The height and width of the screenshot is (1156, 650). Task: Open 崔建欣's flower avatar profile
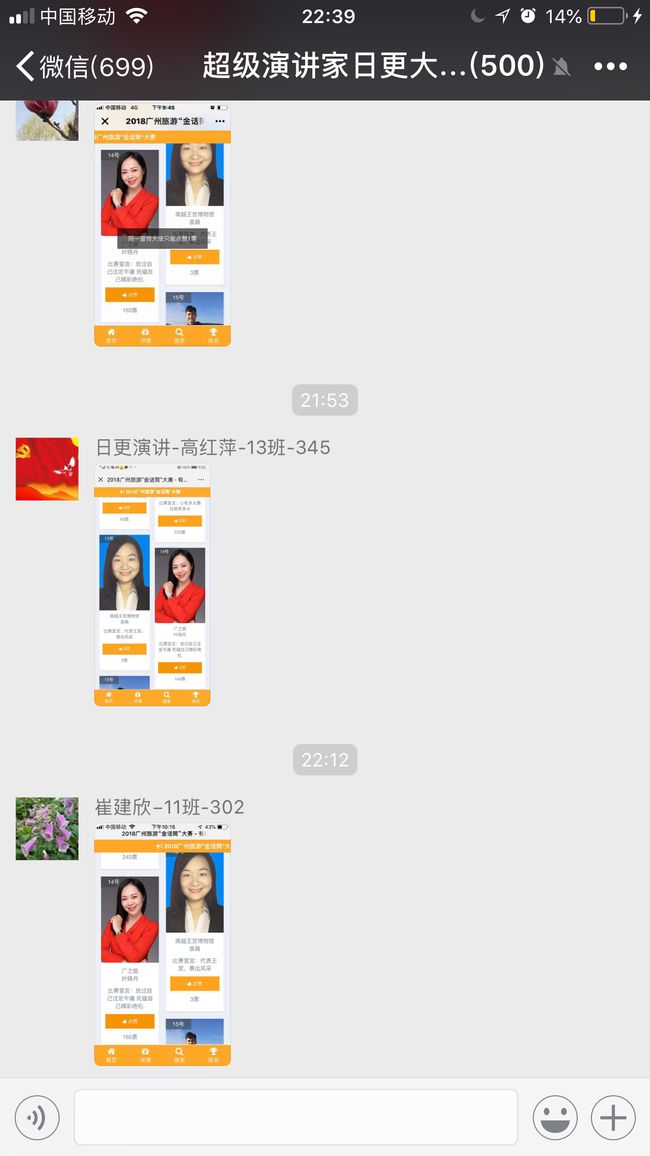(47, 829)
